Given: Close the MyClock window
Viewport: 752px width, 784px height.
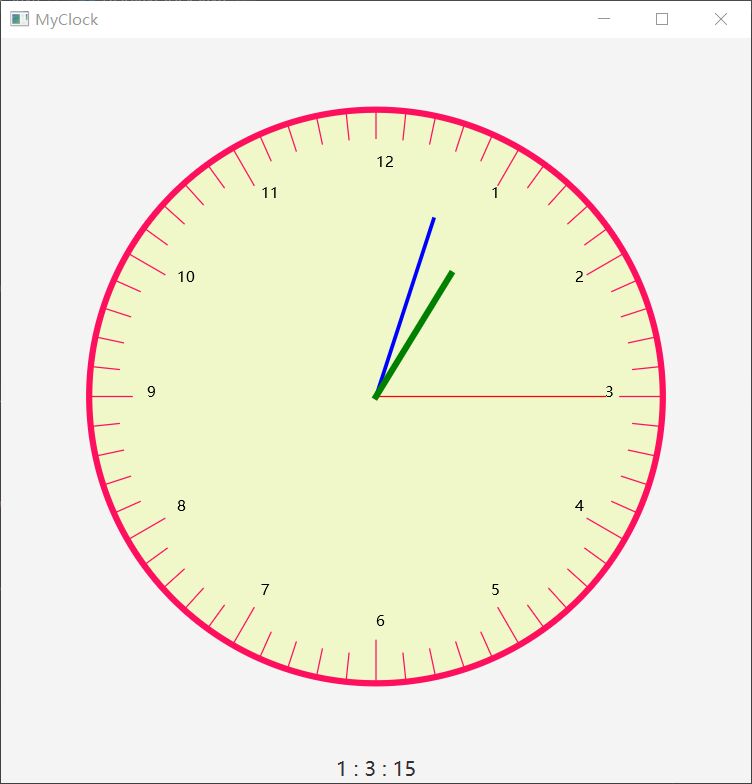Looking at the screenshot, I should pyautogui.click(x=721, y=19).
